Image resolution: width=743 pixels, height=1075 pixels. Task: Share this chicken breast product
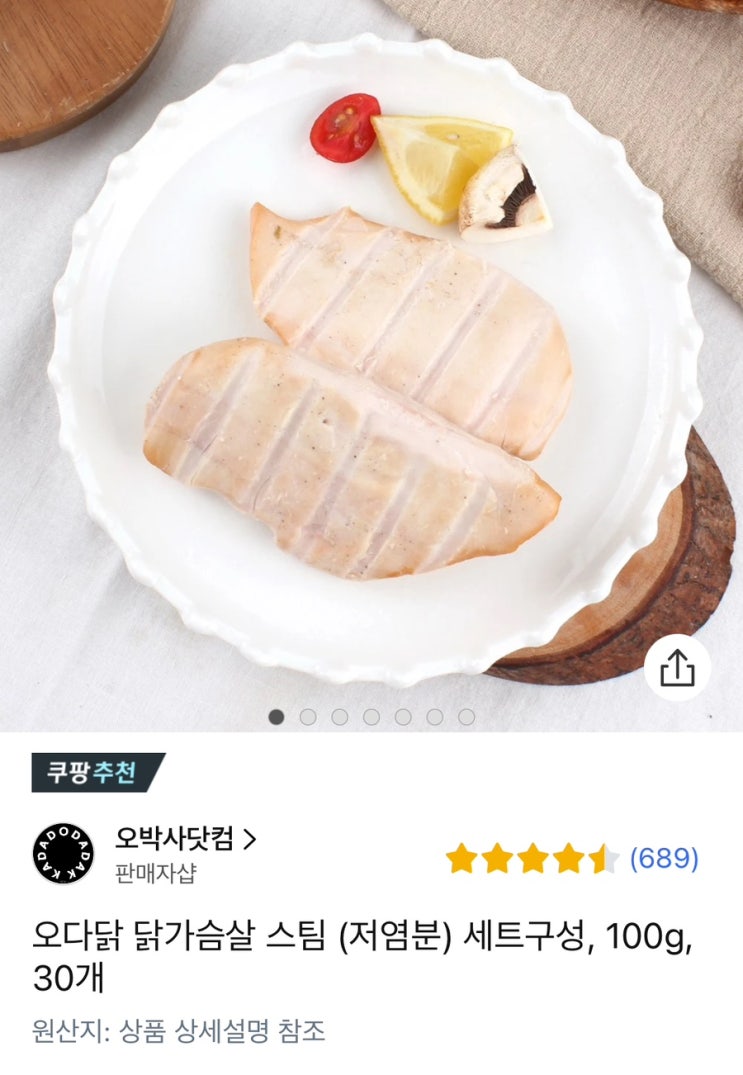click(x=677, y=667)
